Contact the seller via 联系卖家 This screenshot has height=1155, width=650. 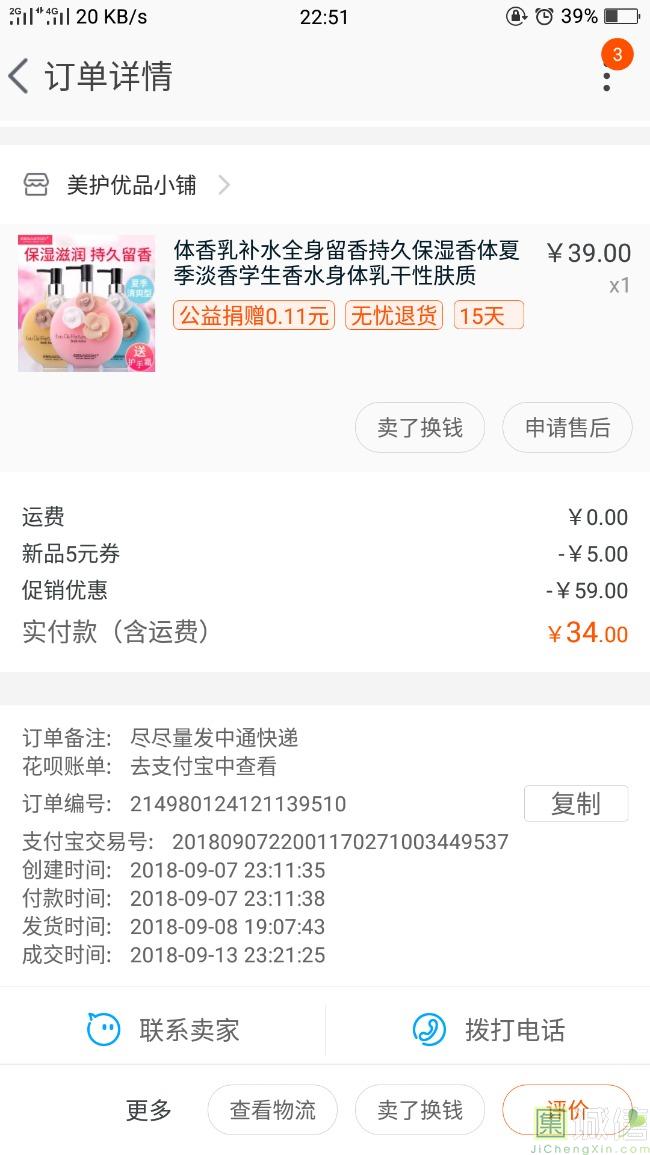pos(163,1030)
